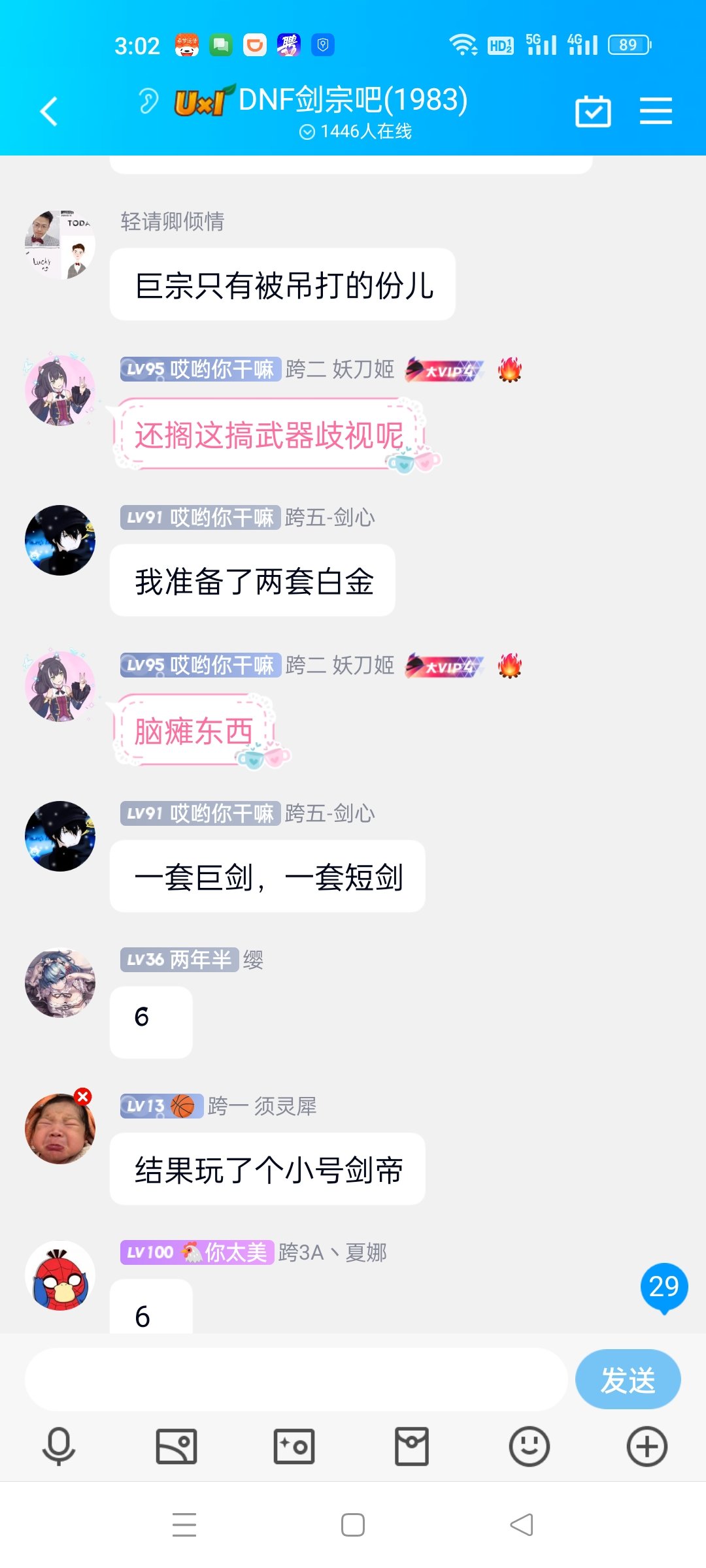706x1568 pixels.
Task: Open 轻请卿倾情's avatar
Action: click(x=60, y=245)
